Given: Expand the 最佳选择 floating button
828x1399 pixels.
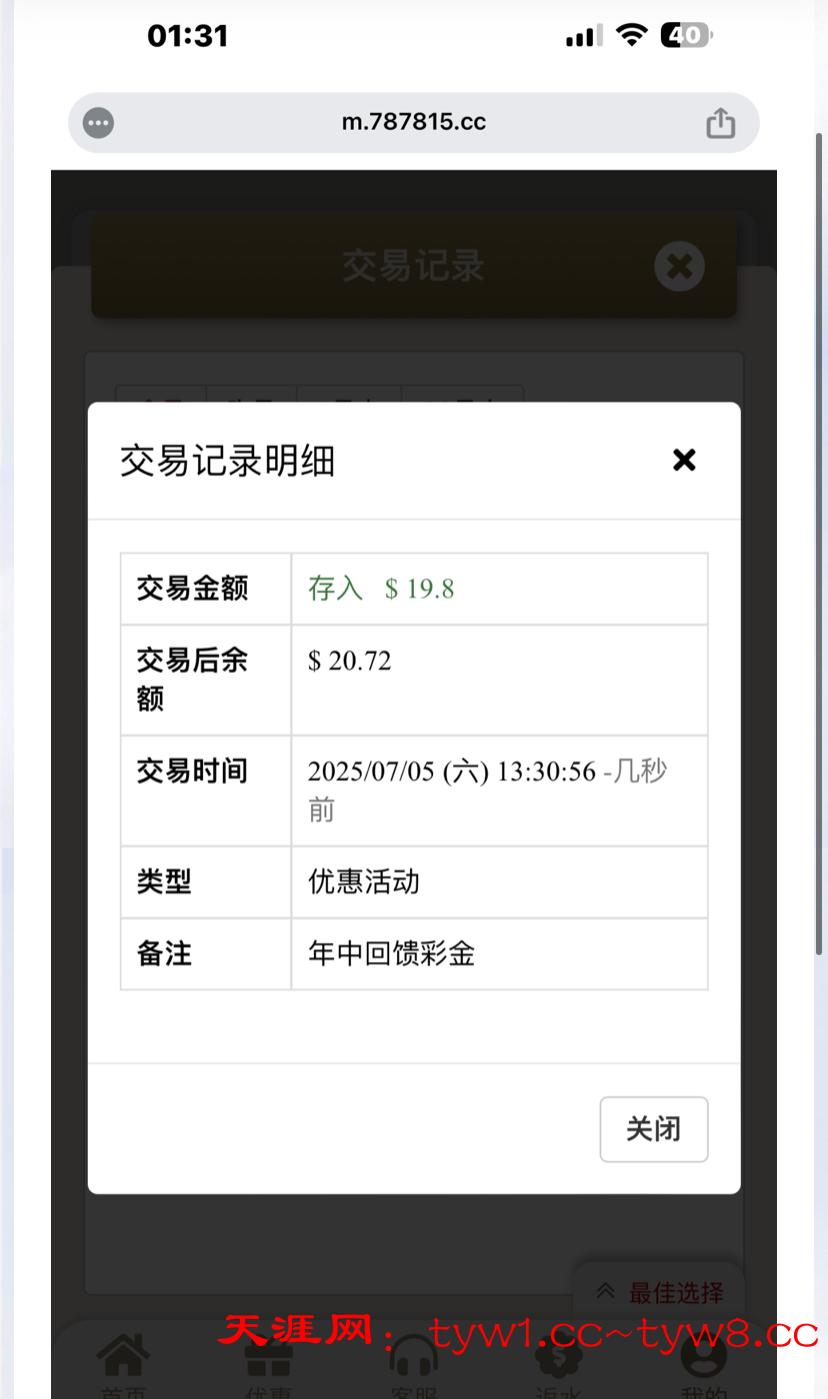Looking at the screenshot, I should click(660, 1292).
